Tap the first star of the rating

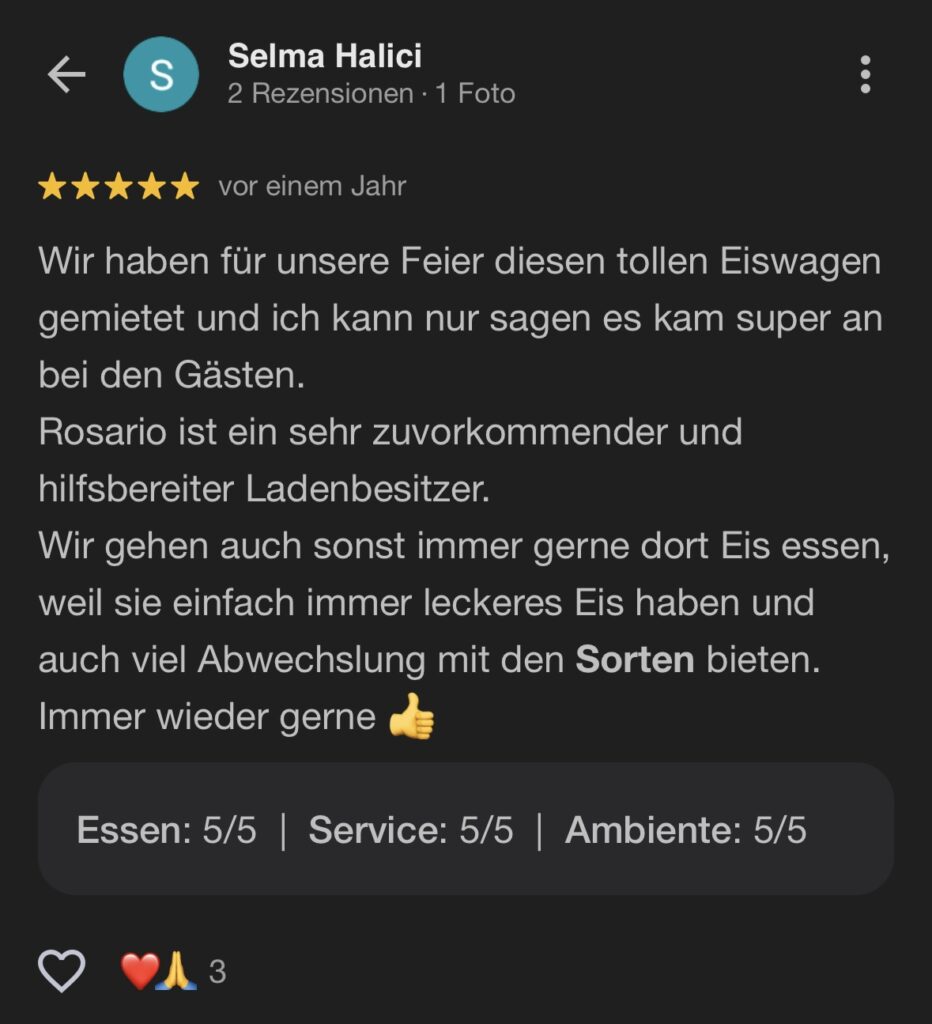pyautogui.click(x=50, y=185)
